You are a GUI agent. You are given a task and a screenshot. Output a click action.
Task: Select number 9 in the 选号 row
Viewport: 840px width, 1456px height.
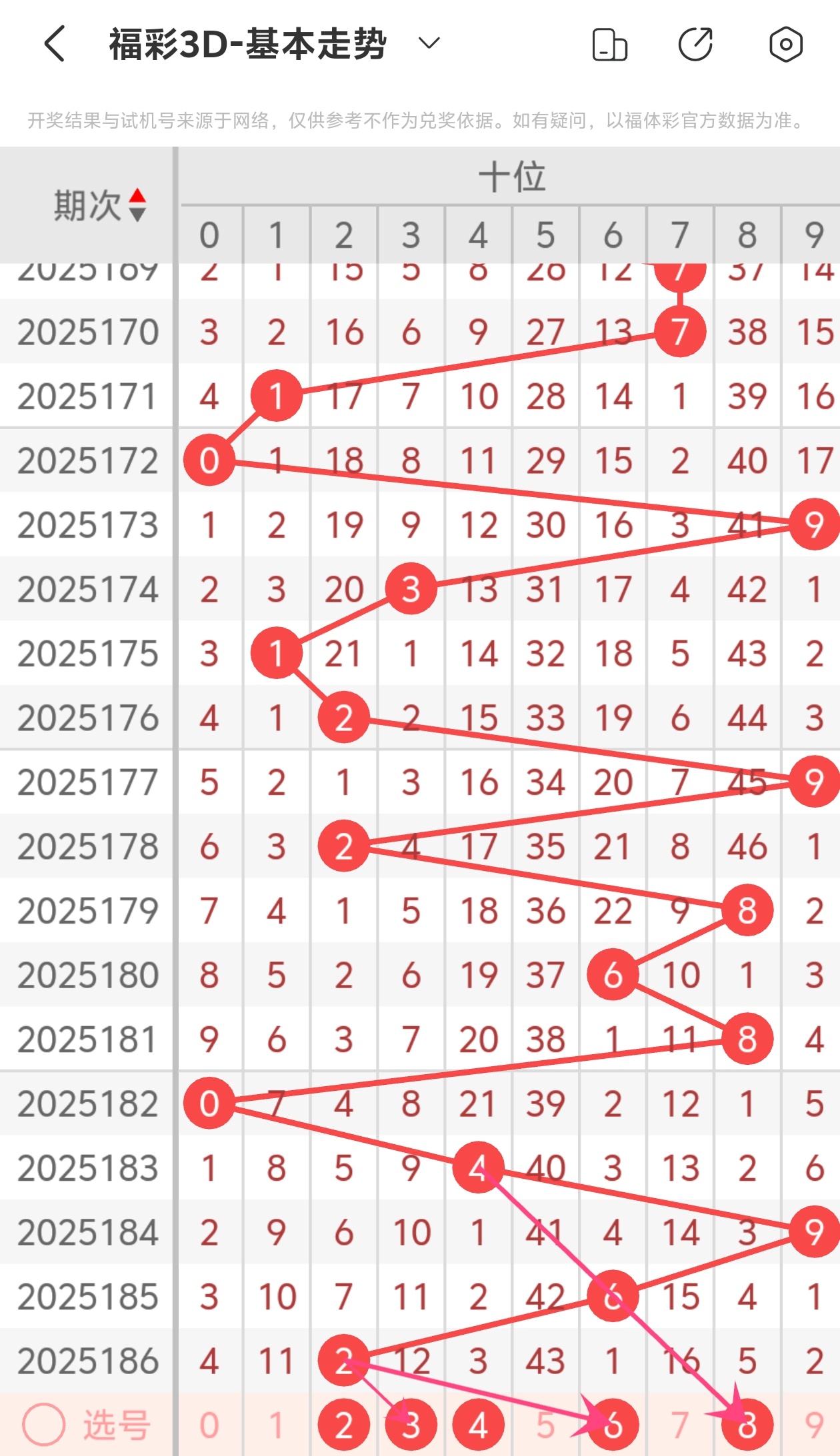(x=814, y=1425)
